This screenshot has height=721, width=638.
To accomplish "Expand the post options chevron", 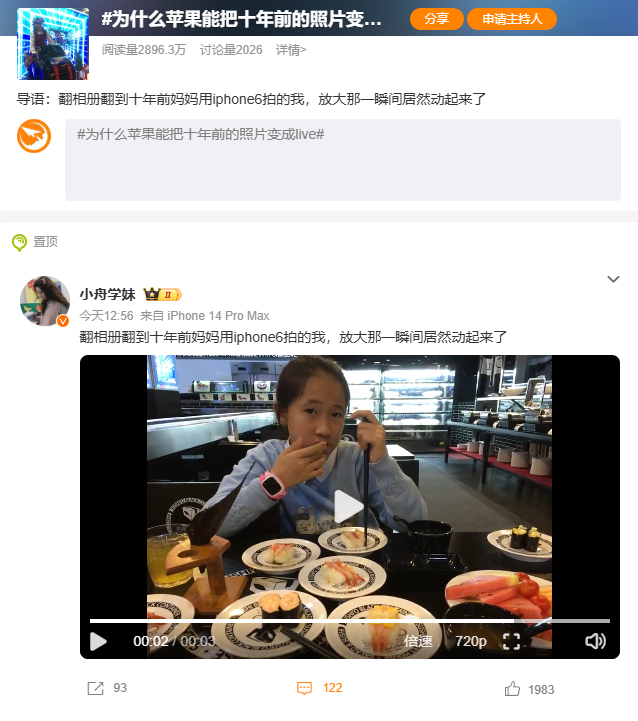I will pyautogui.click(x=613, y=279).
